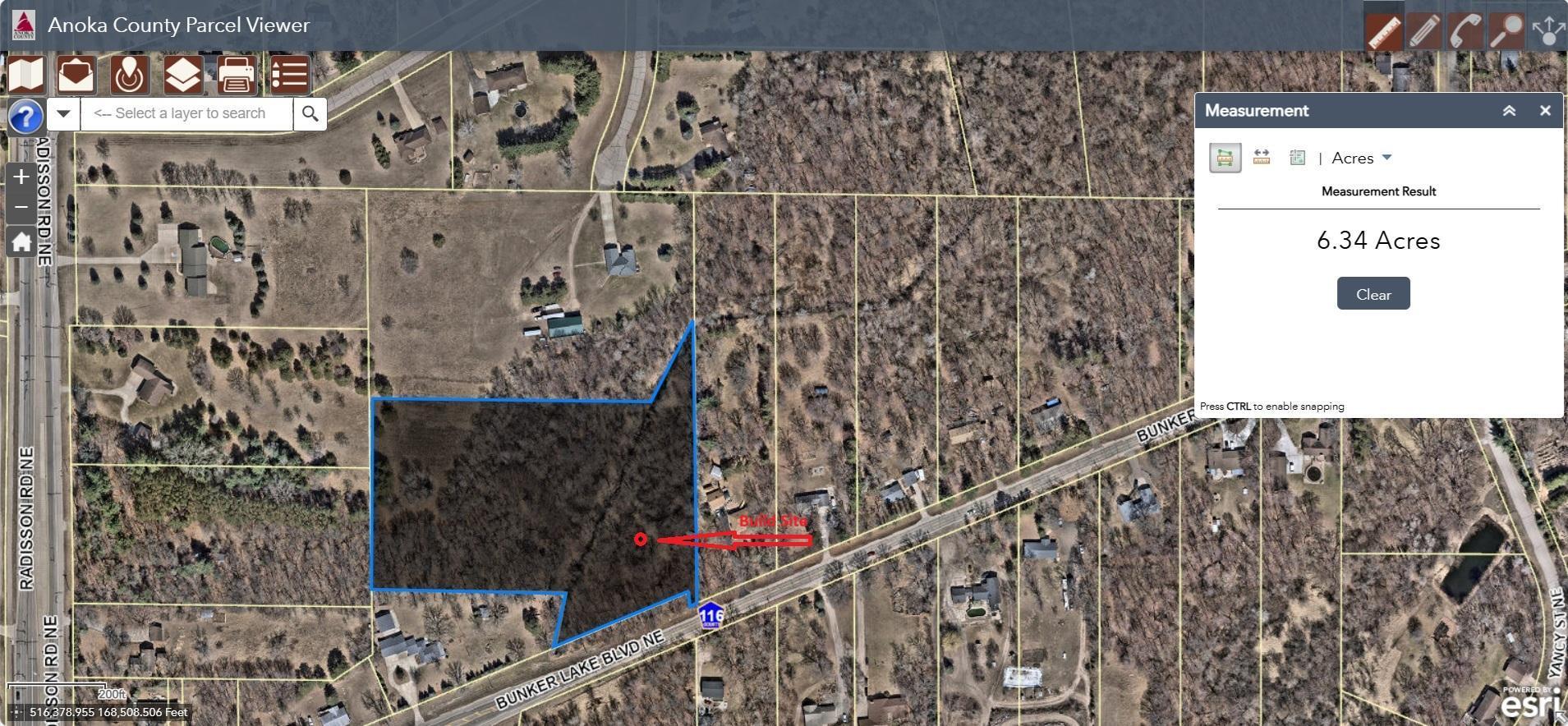
Task: Activate the location pin widget
Action: 130,76
